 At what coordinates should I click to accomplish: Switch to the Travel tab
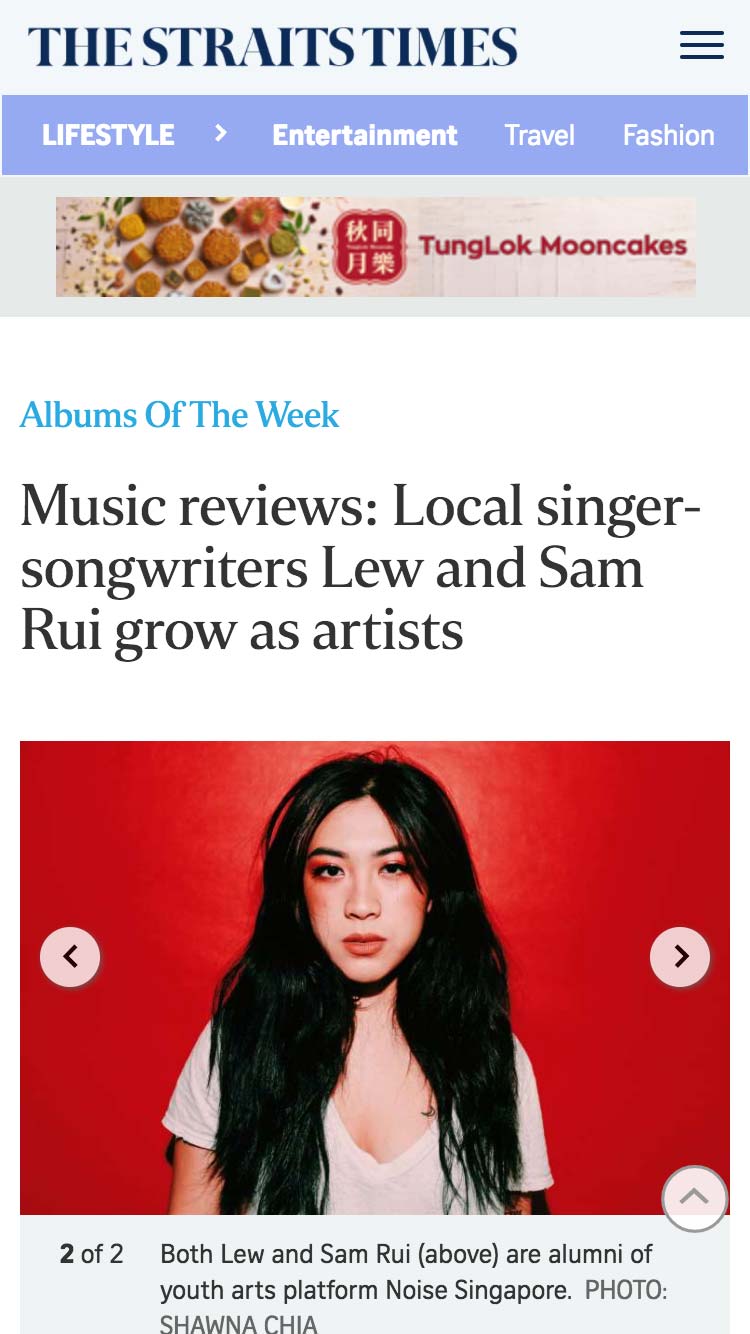coord(539,135)
